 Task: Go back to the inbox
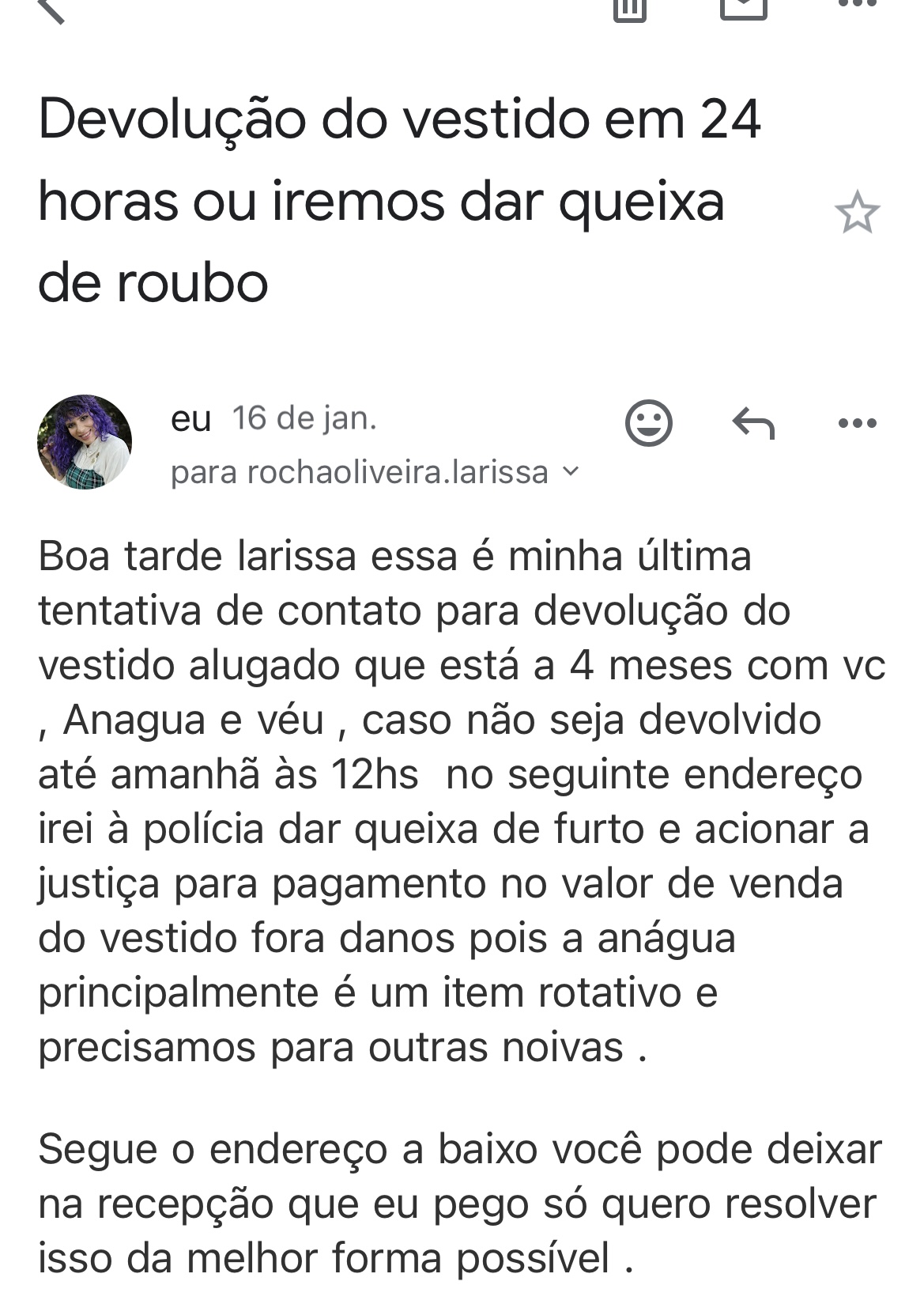(x=51, y=9)
